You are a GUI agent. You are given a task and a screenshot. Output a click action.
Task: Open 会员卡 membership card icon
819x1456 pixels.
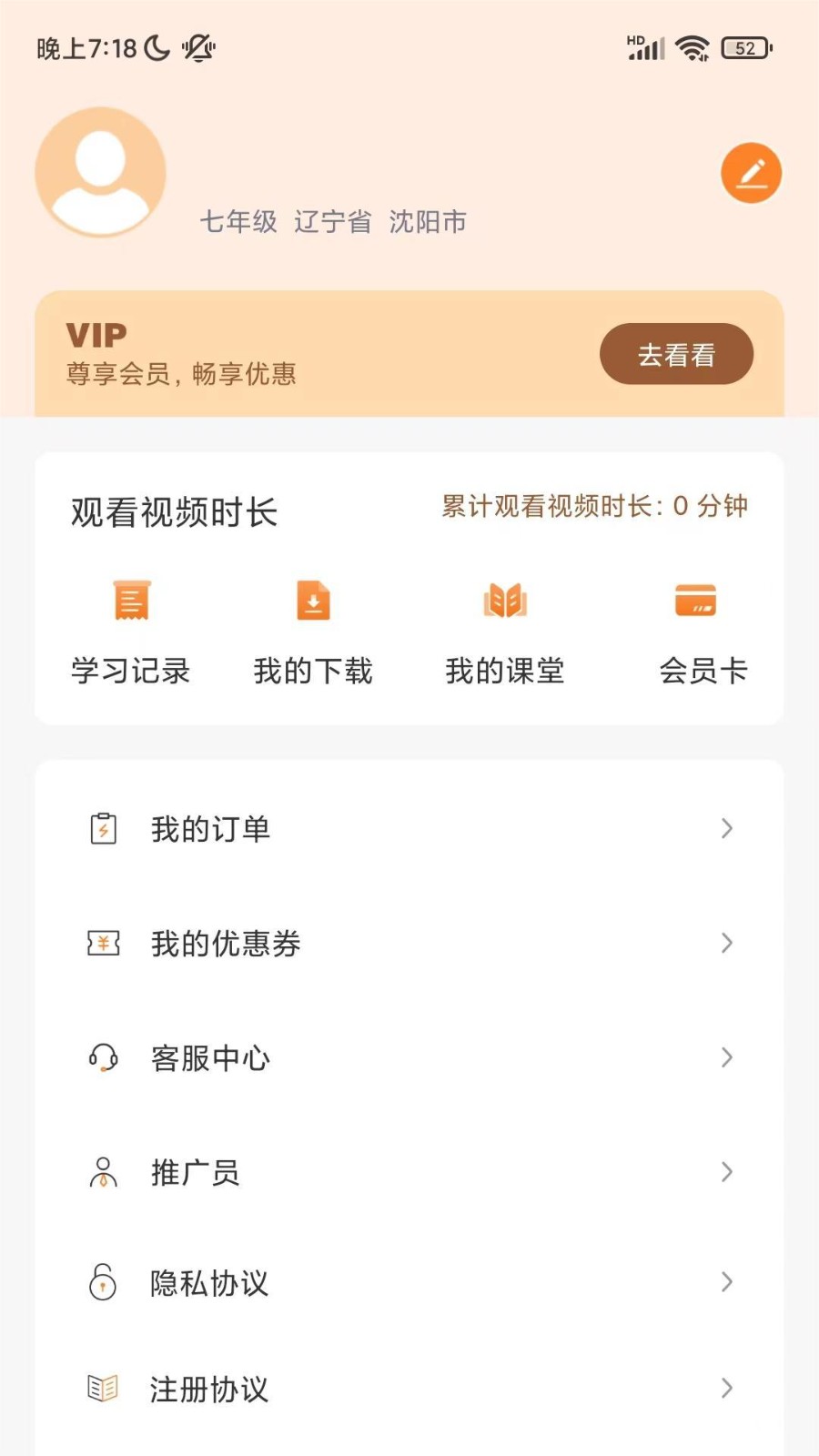click(x=697, y=601)
